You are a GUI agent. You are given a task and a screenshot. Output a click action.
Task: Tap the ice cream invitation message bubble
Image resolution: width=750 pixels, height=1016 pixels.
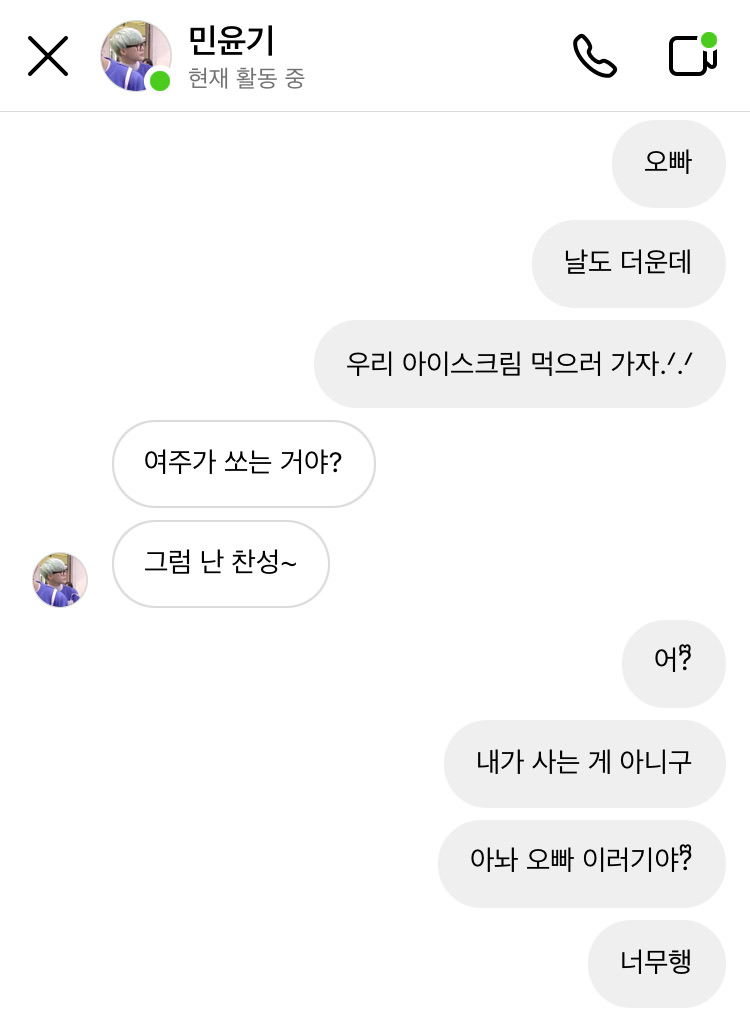519,364
